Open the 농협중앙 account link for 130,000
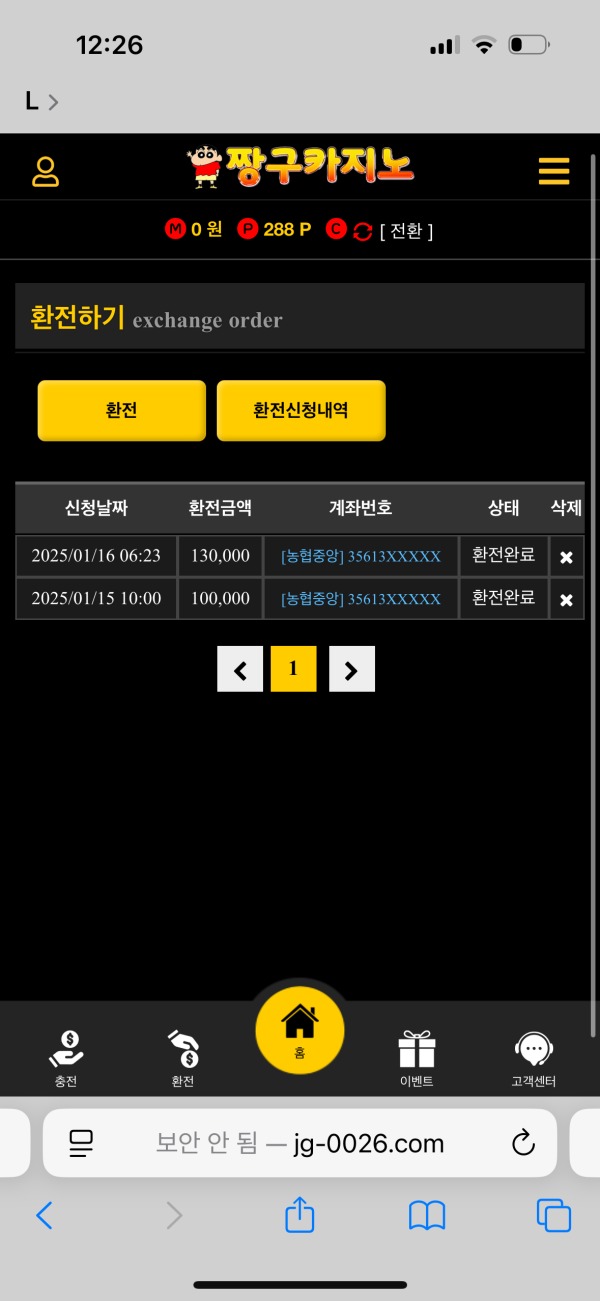The height and width of the screenshot is (1301, 600). [x=361, y=557]
